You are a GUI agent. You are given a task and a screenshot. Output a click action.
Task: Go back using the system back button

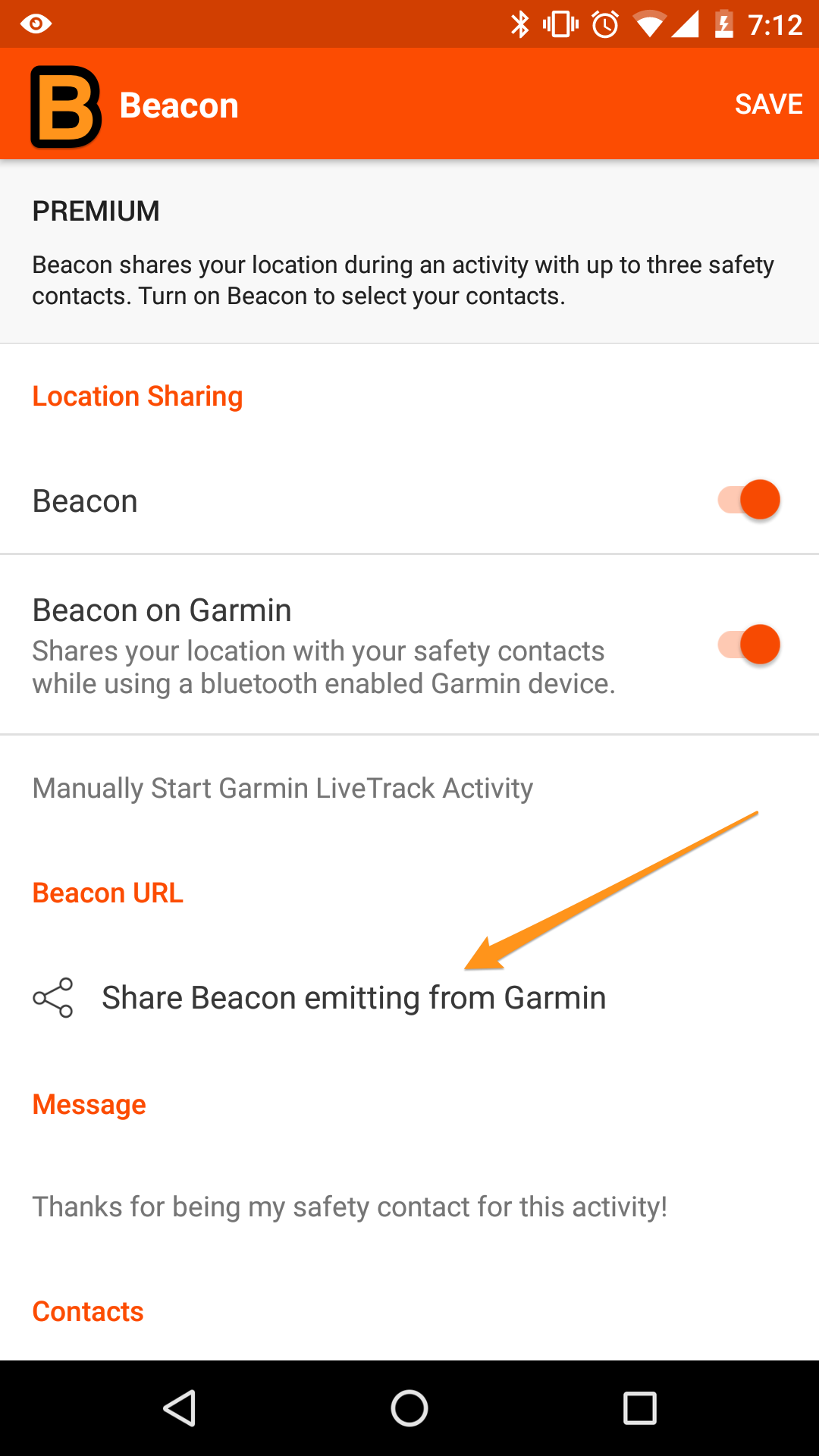(x=180, y=1408)
